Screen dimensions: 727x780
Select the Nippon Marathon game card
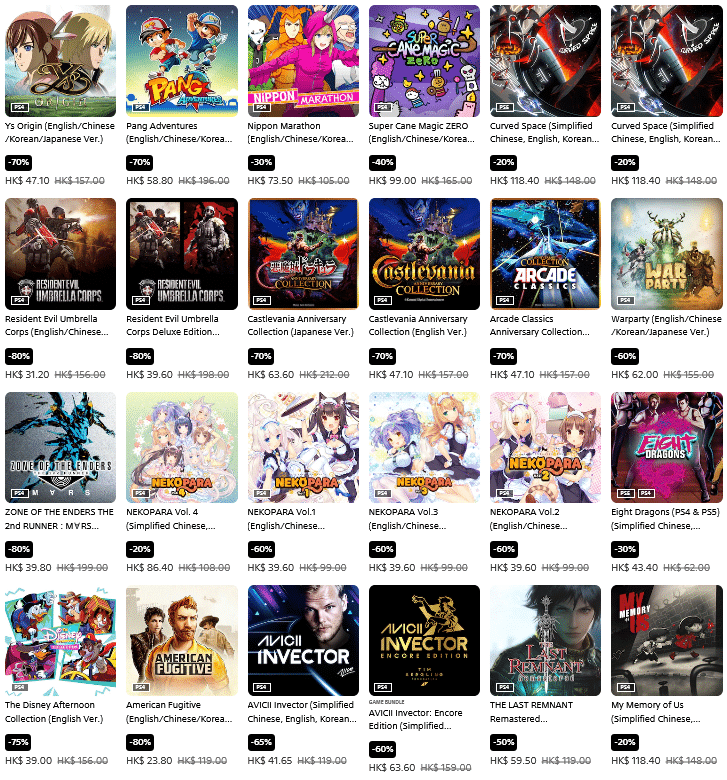pyautogui.click(x=303, y=61)
